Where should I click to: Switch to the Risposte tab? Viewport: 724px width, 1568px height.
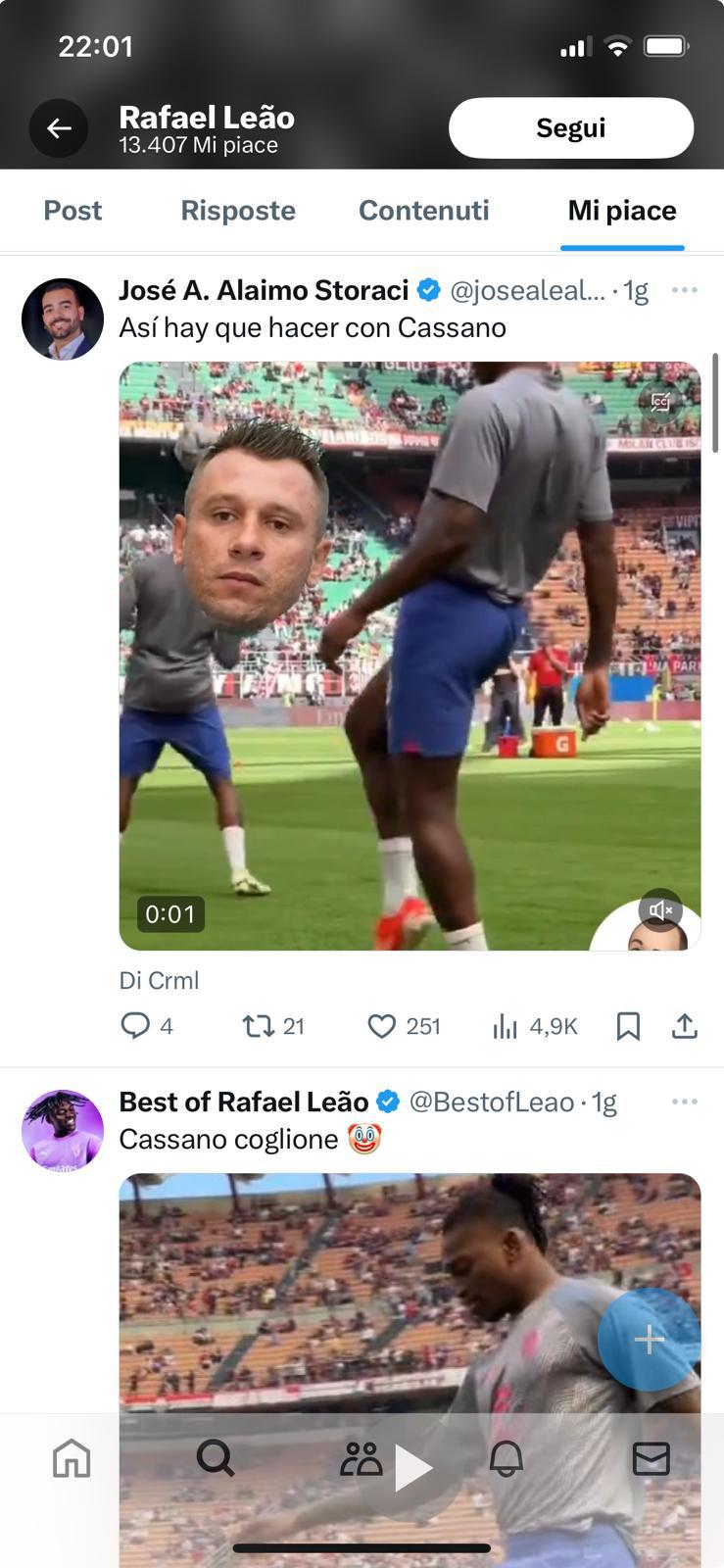coord(238,211)
